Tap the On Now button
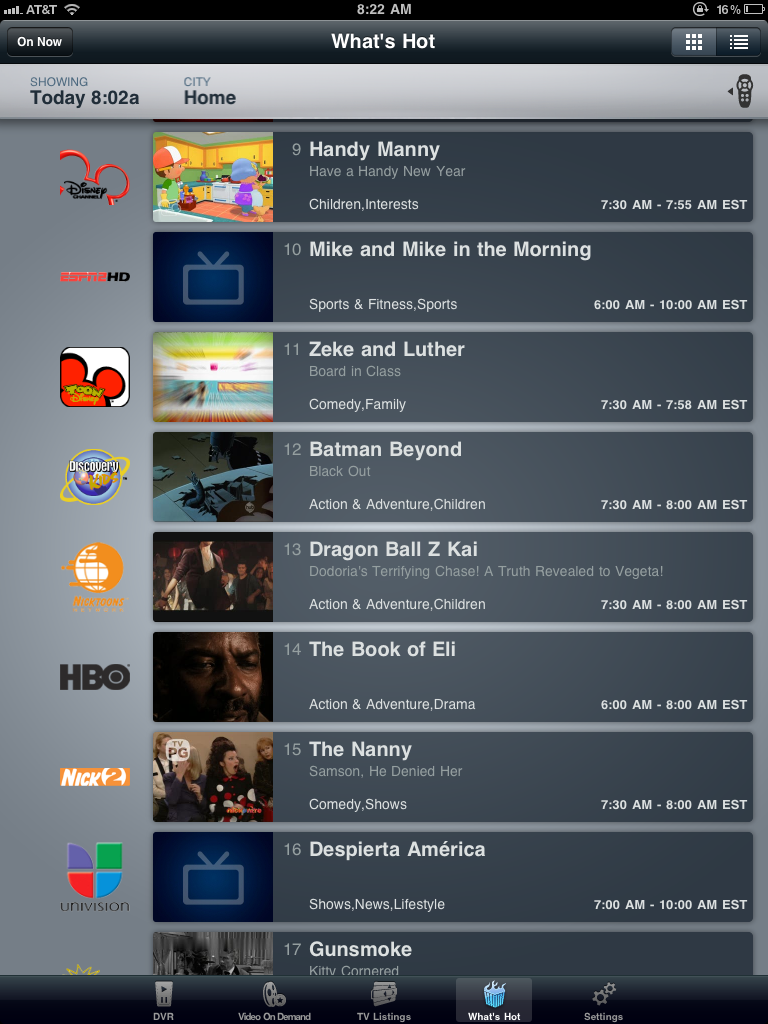This screenshot has width=768, height=1024. click(40, 42)
